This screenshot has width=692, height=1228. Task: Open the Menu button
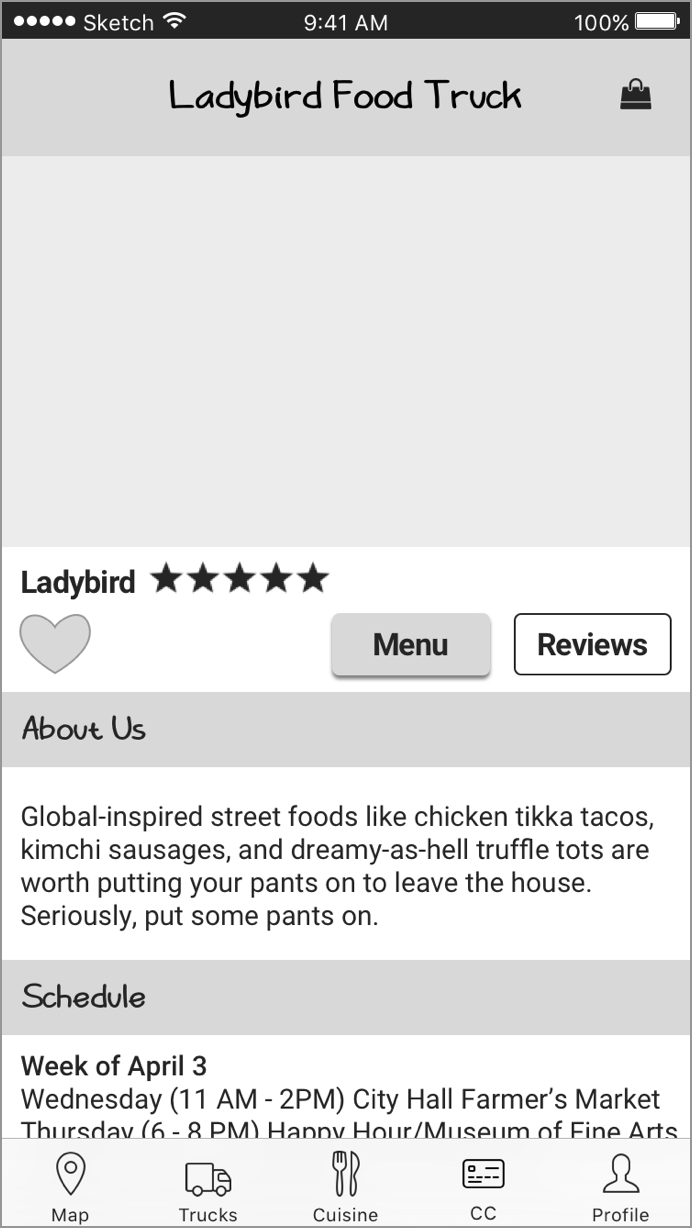pos(411,645)
